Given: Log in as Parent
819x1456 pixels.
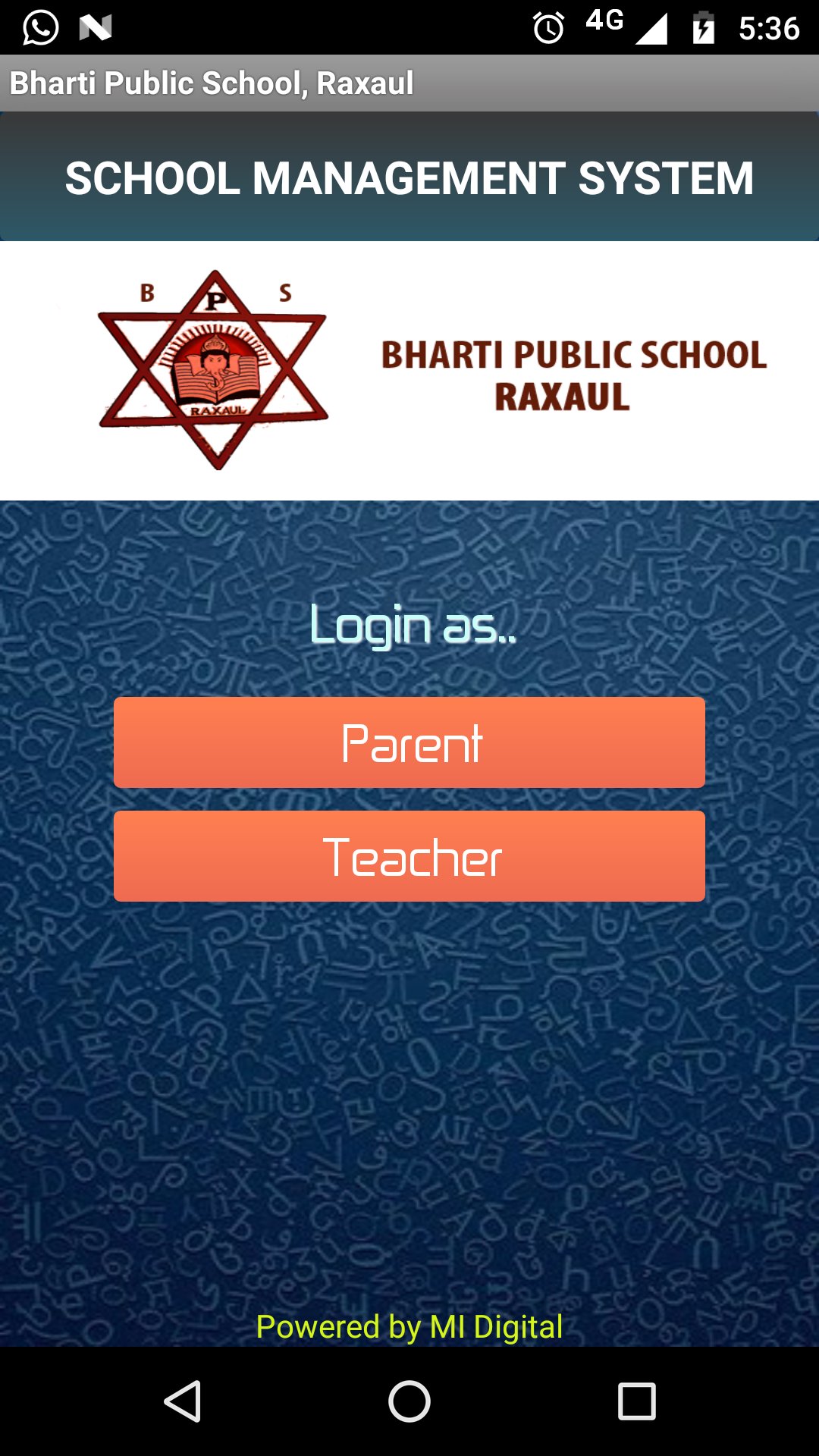Looking at the screenshot, I should click(409, 742).
